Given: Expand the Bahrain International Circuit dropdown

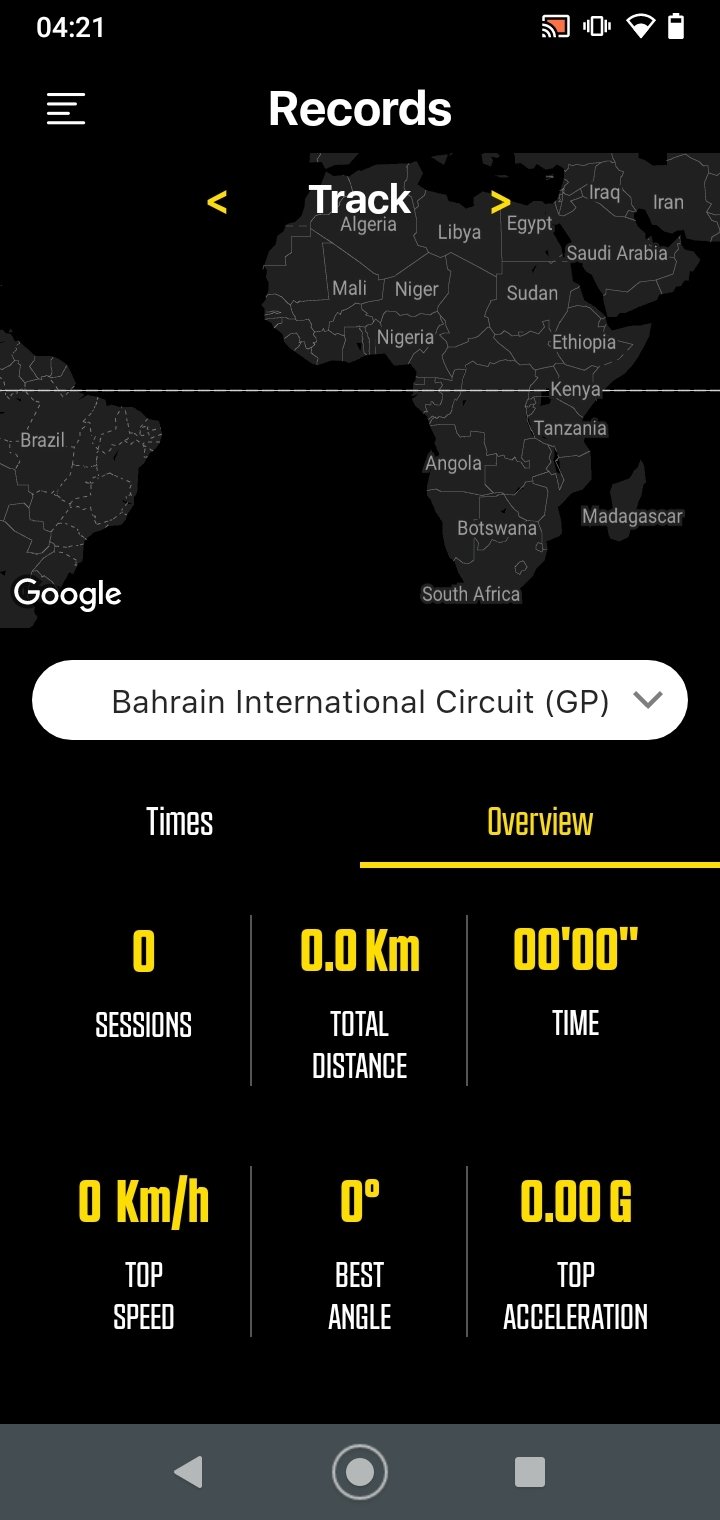Looking at the screenshot, I should coord(360,700).
